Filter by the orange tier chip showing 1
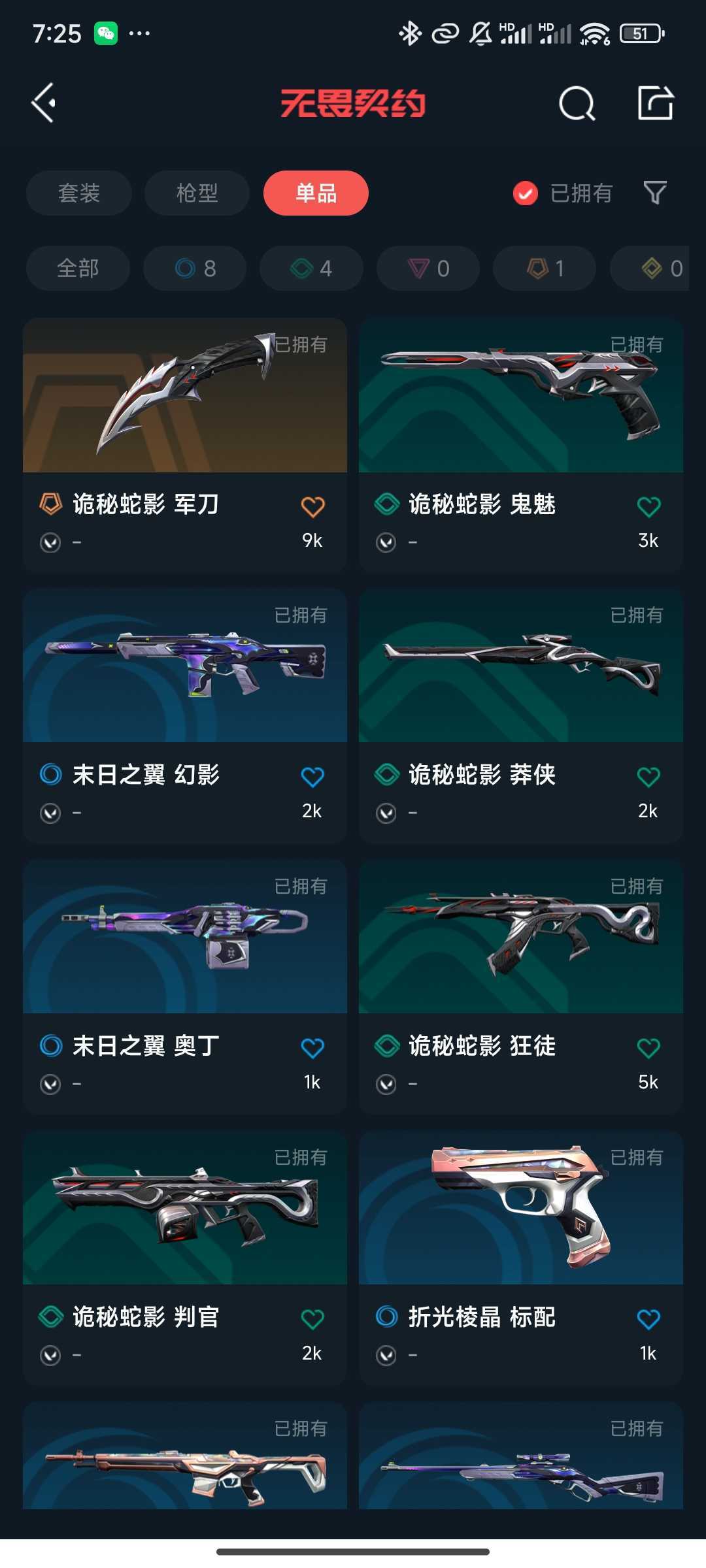This screenshot has height=1568, width=706. tap(545, 269)
